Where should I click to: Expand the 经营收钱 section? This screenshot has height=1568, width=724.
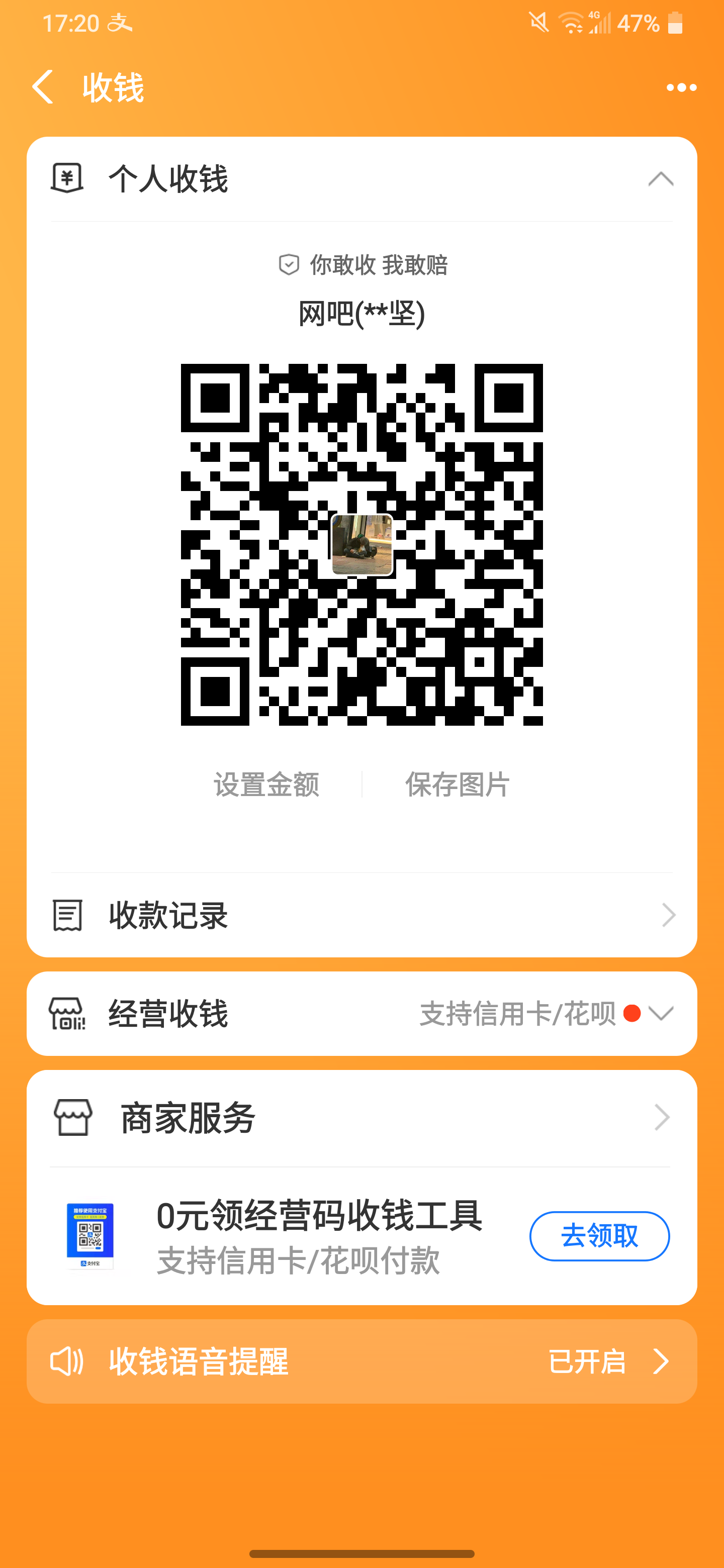point(660,1014)
